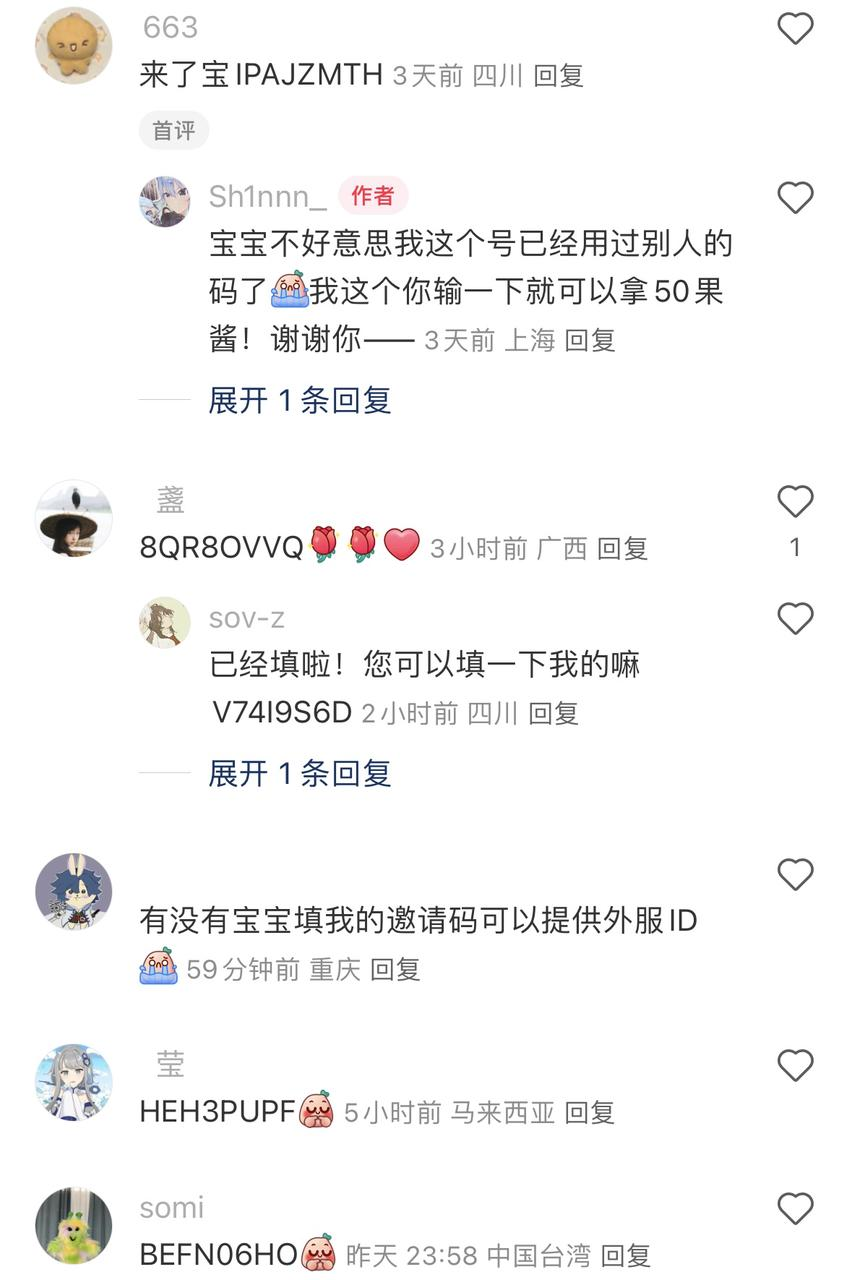Like Sh1nnn_'s reply
Image resolution: width=852 pixels, height=1280 pixels.
pyautogui.click(x=795, y=197)
